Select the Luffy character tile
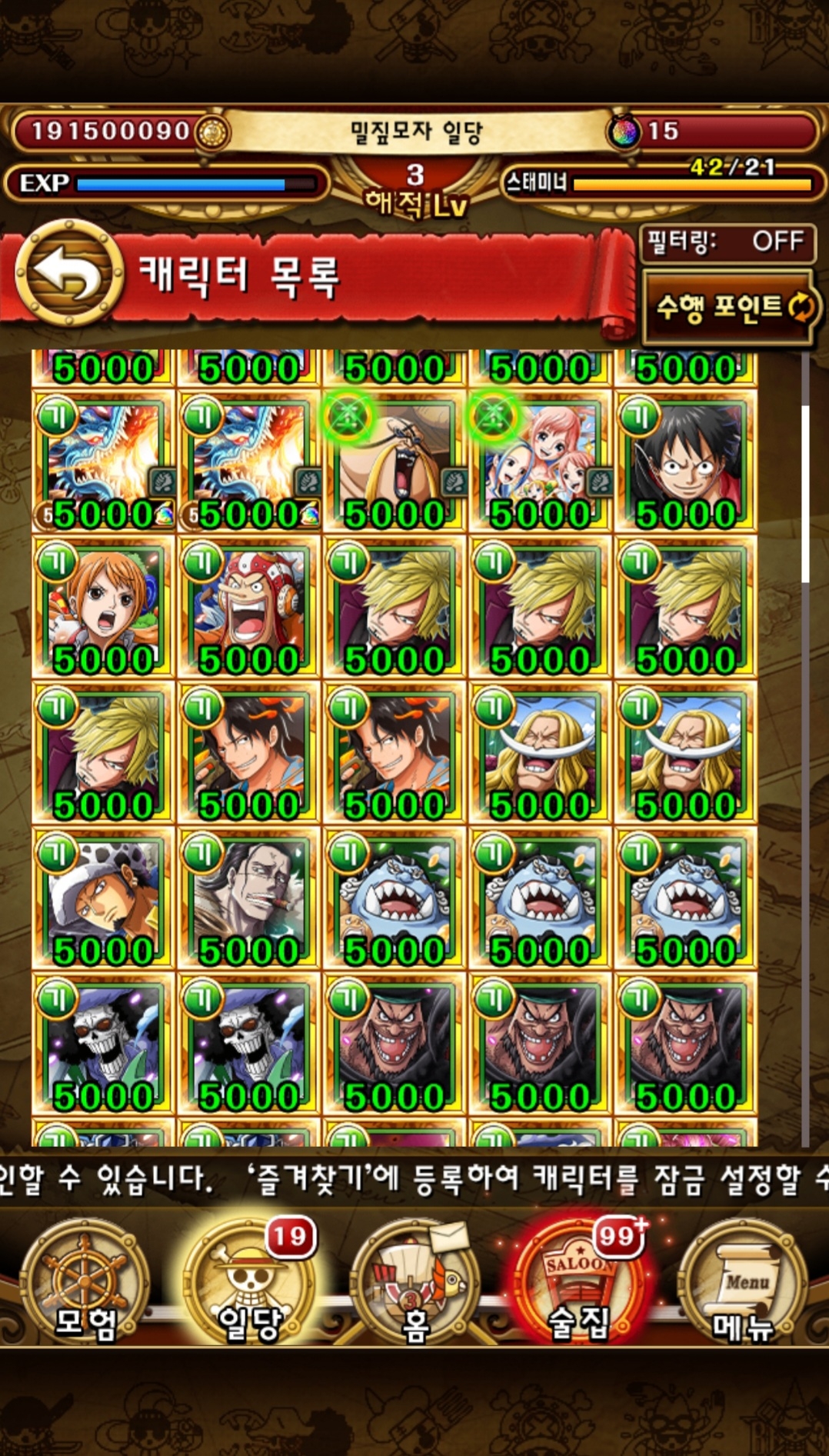This screenshot has height=1456, width=829. click(685, 461)
